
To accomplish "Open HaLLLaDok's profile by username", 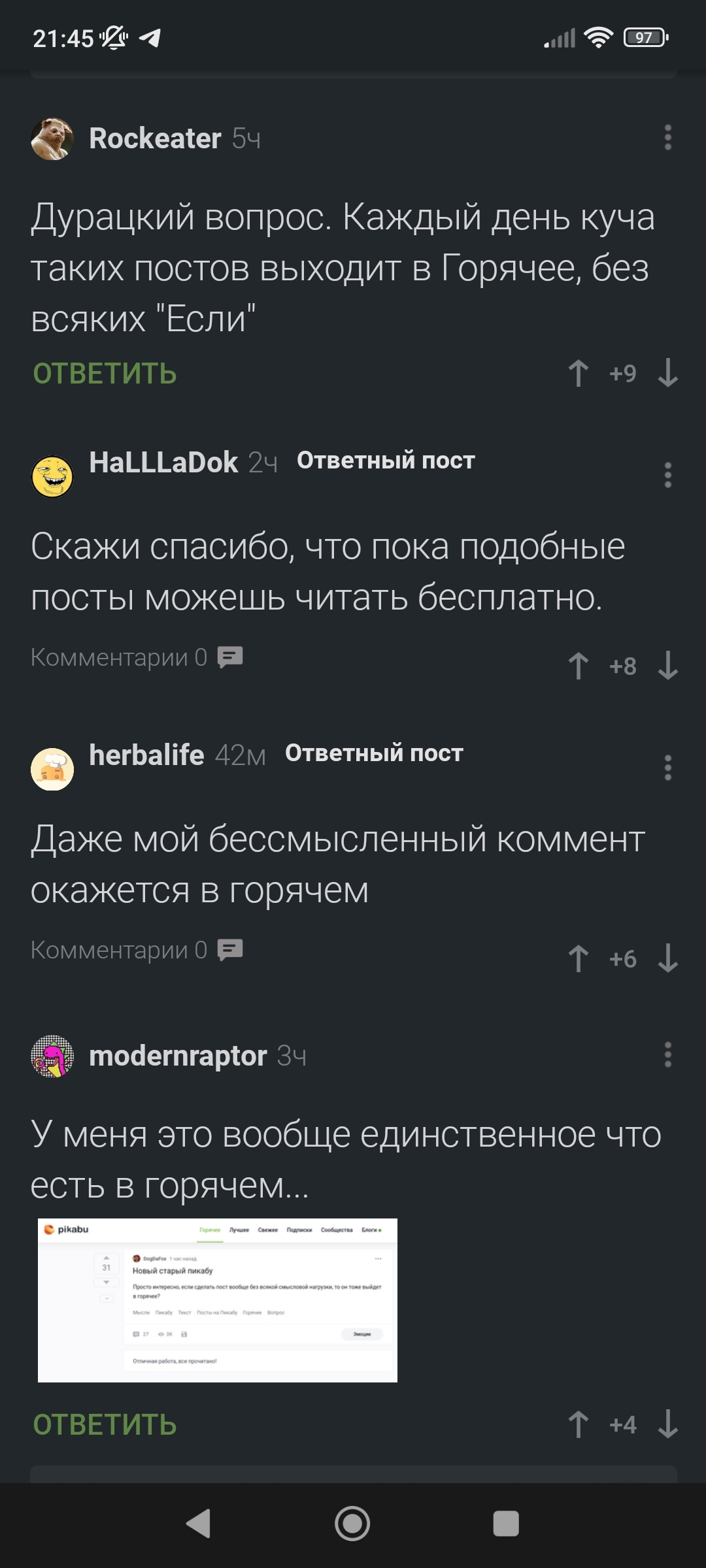I will 163,463.
